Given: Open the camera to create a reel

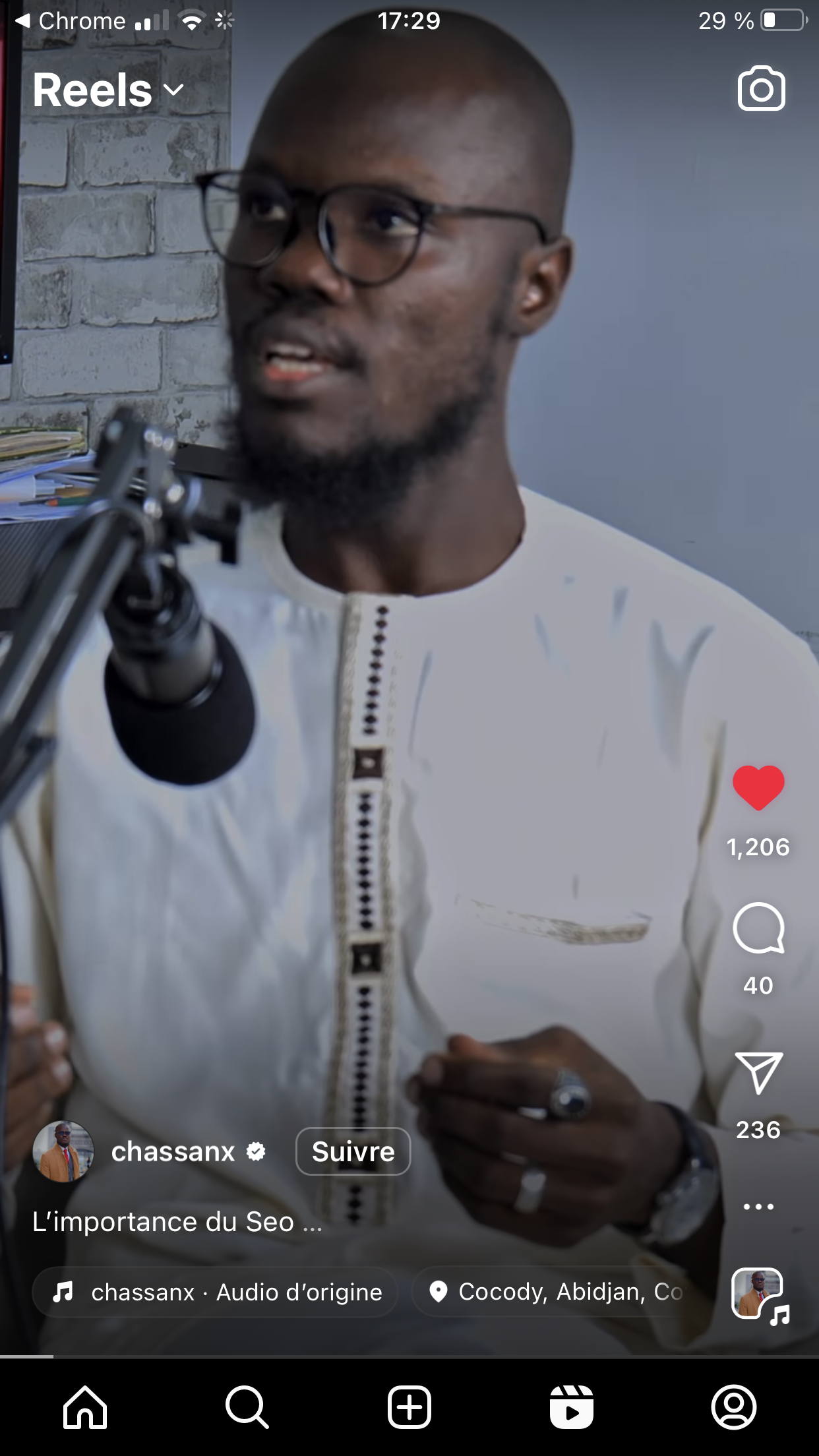Looking at the screenshot, I should click(x=761, y=89).
